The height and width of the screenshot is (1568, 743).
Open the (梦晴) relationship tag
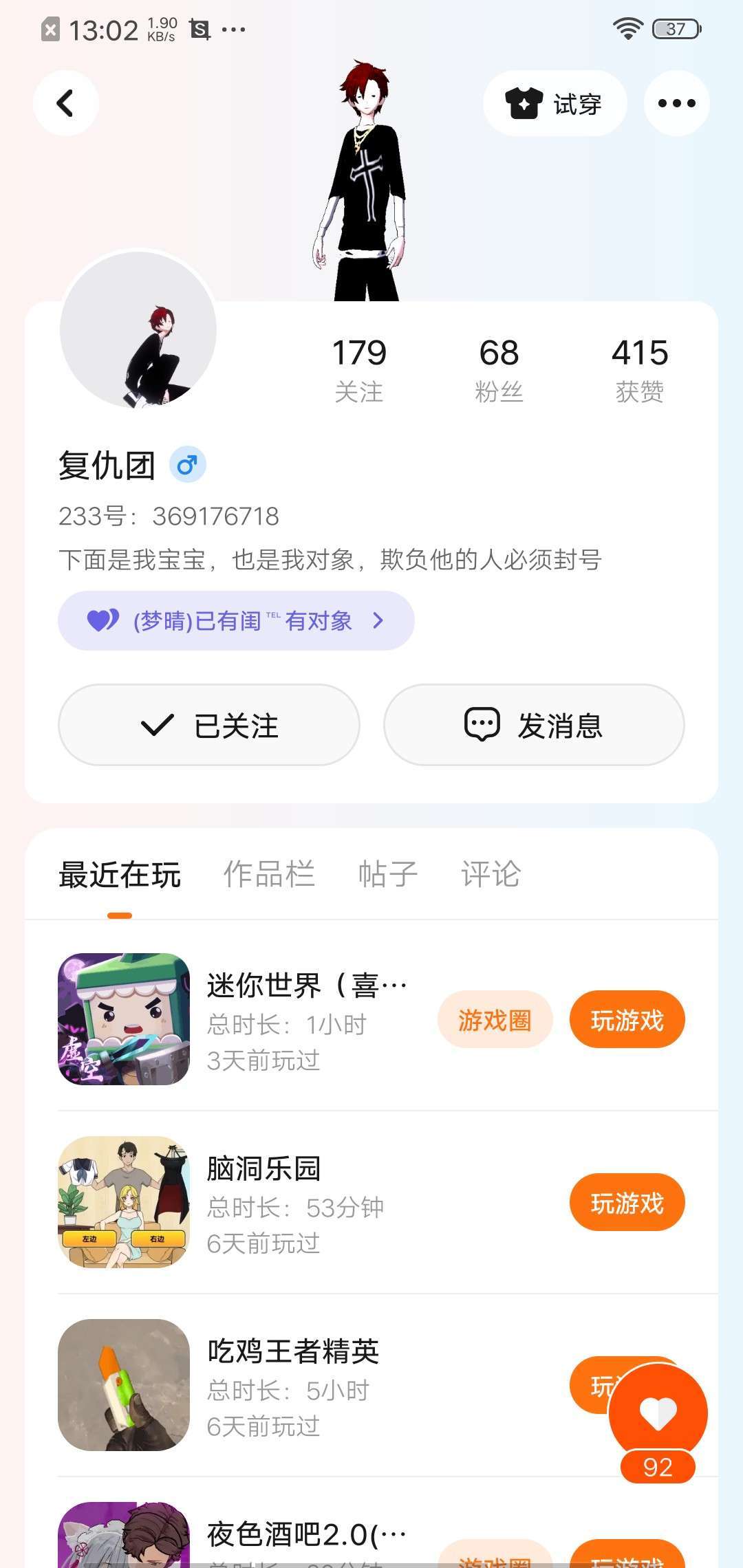[x=236, y=620]
